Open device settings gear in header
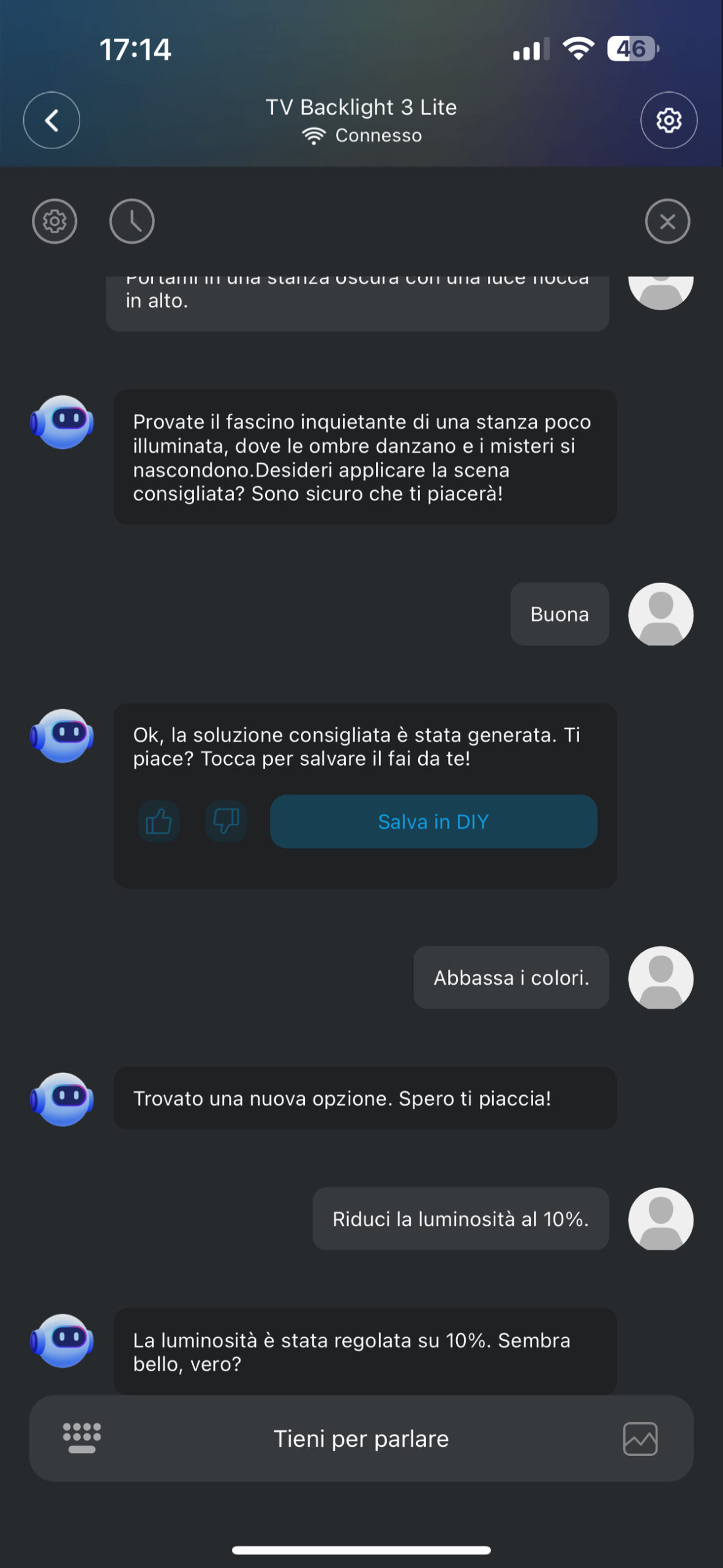 669,120
